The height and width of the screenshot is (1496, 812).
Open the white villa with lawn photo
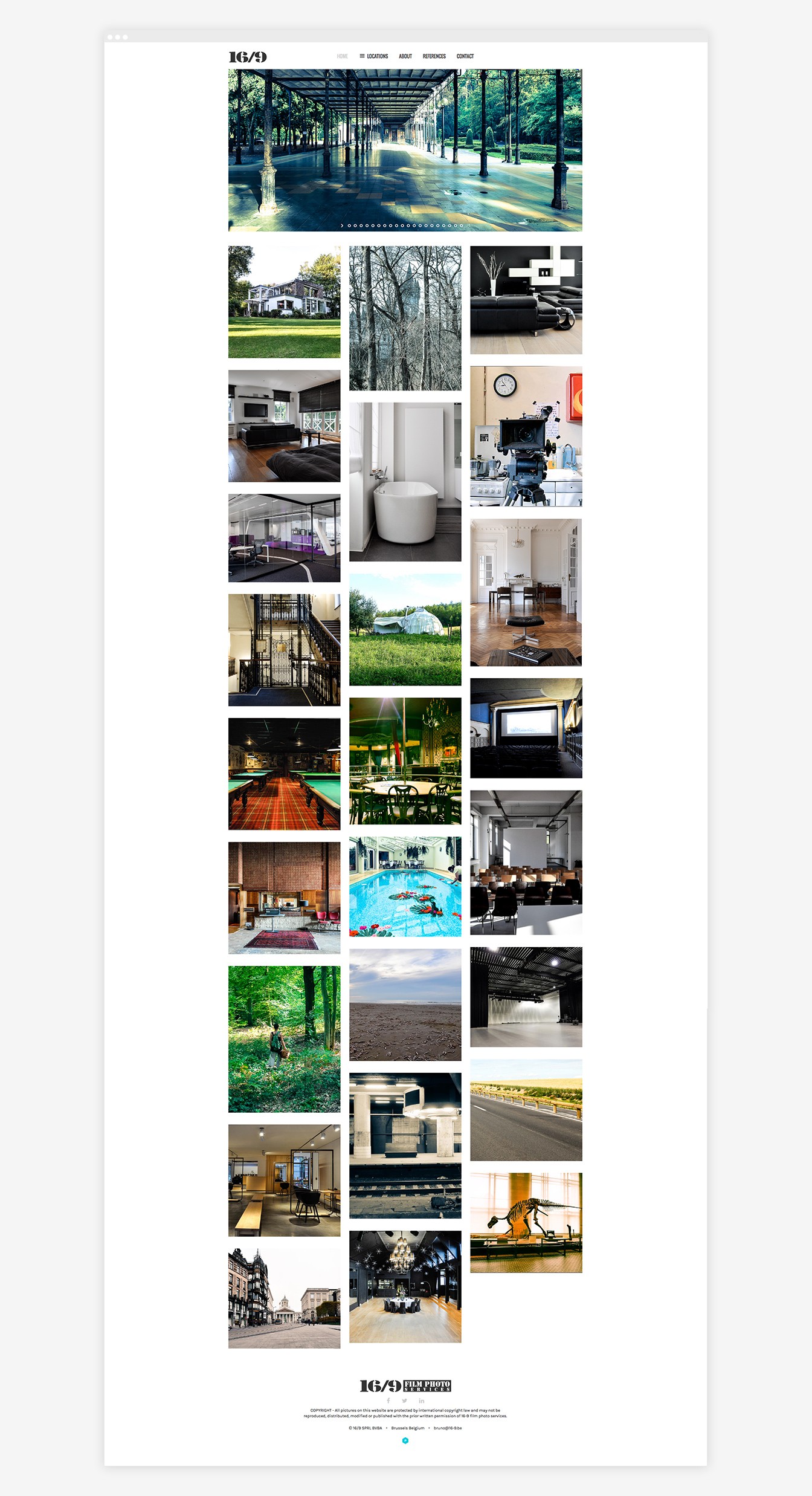point(284,302)
